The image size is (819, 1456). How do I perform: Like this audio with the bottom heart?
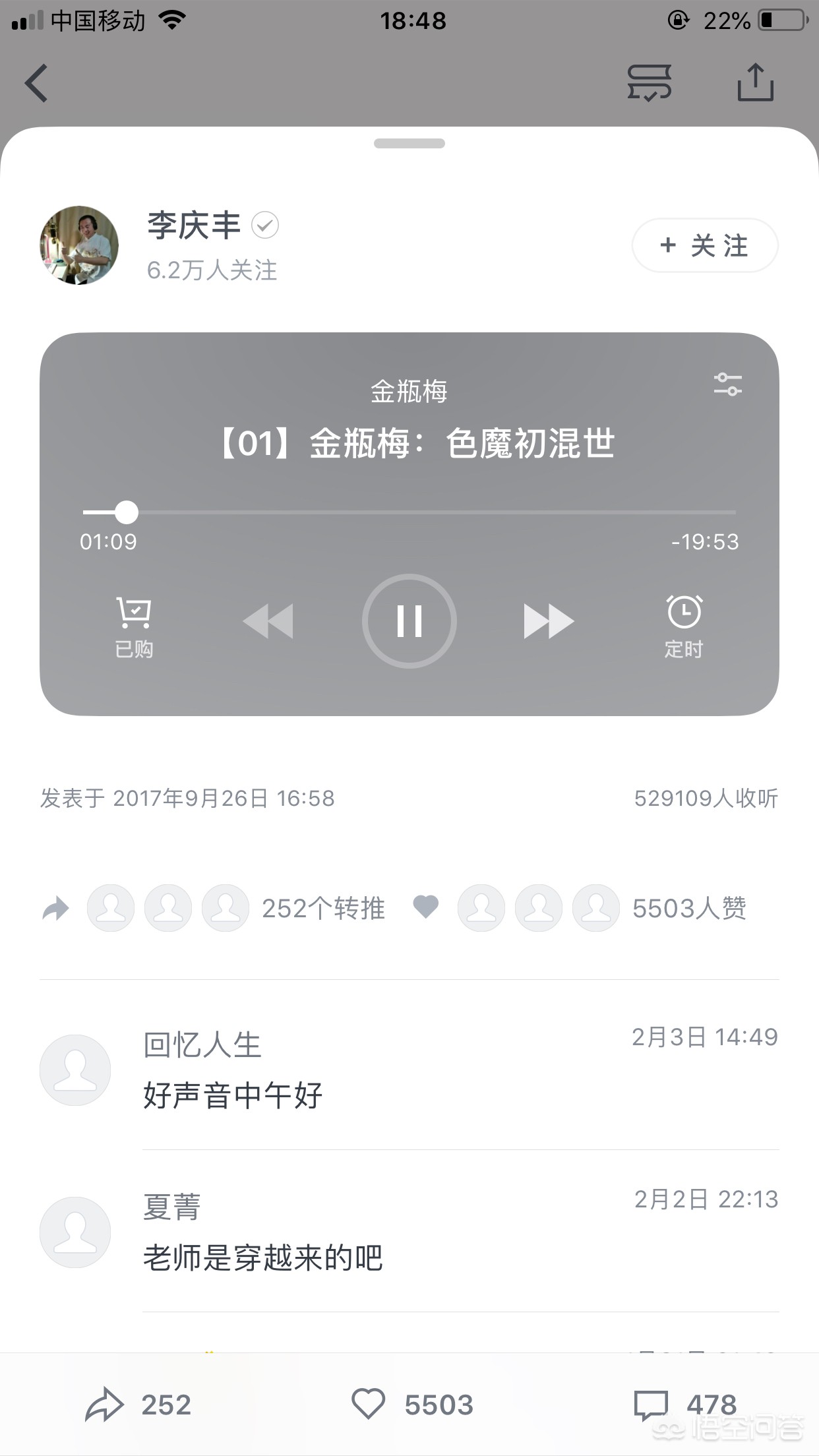pyautogui.click(x=368, y=1405)
